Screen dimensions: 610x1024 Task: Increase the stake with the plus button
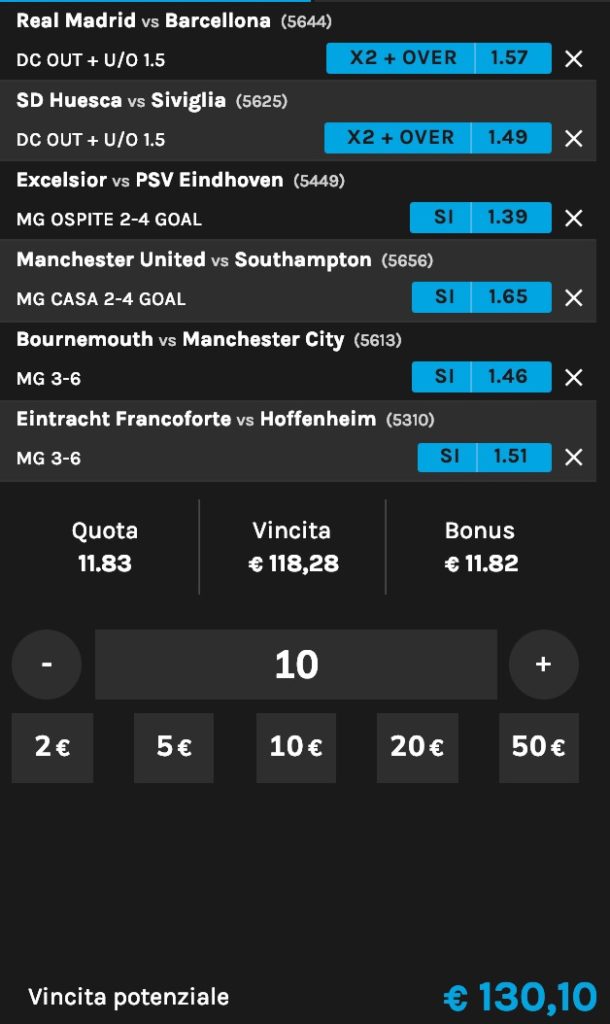[543, 664]
